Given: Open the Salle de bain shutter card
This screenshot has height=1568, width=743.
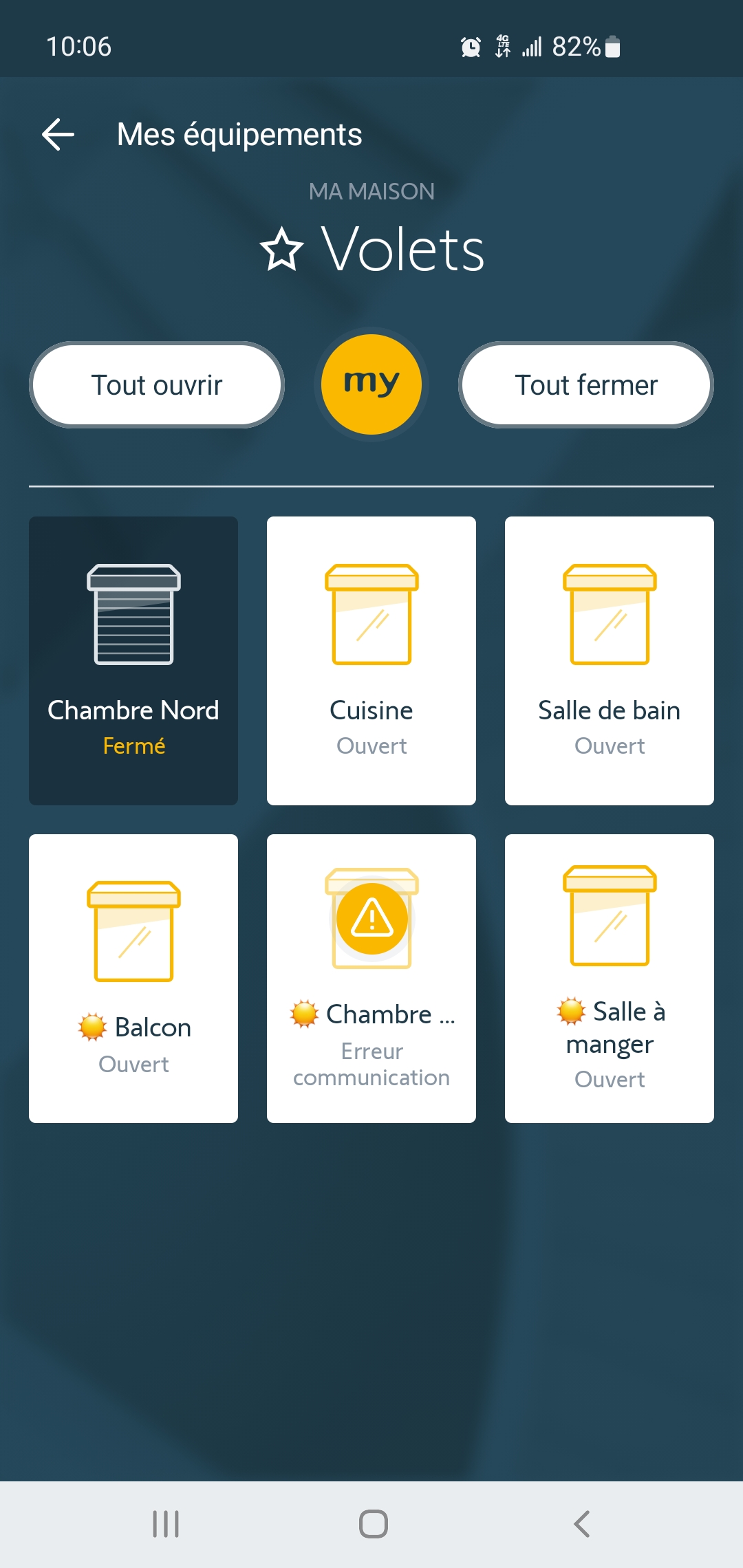Looking at the screenshot, I should (x=610, y=660).
